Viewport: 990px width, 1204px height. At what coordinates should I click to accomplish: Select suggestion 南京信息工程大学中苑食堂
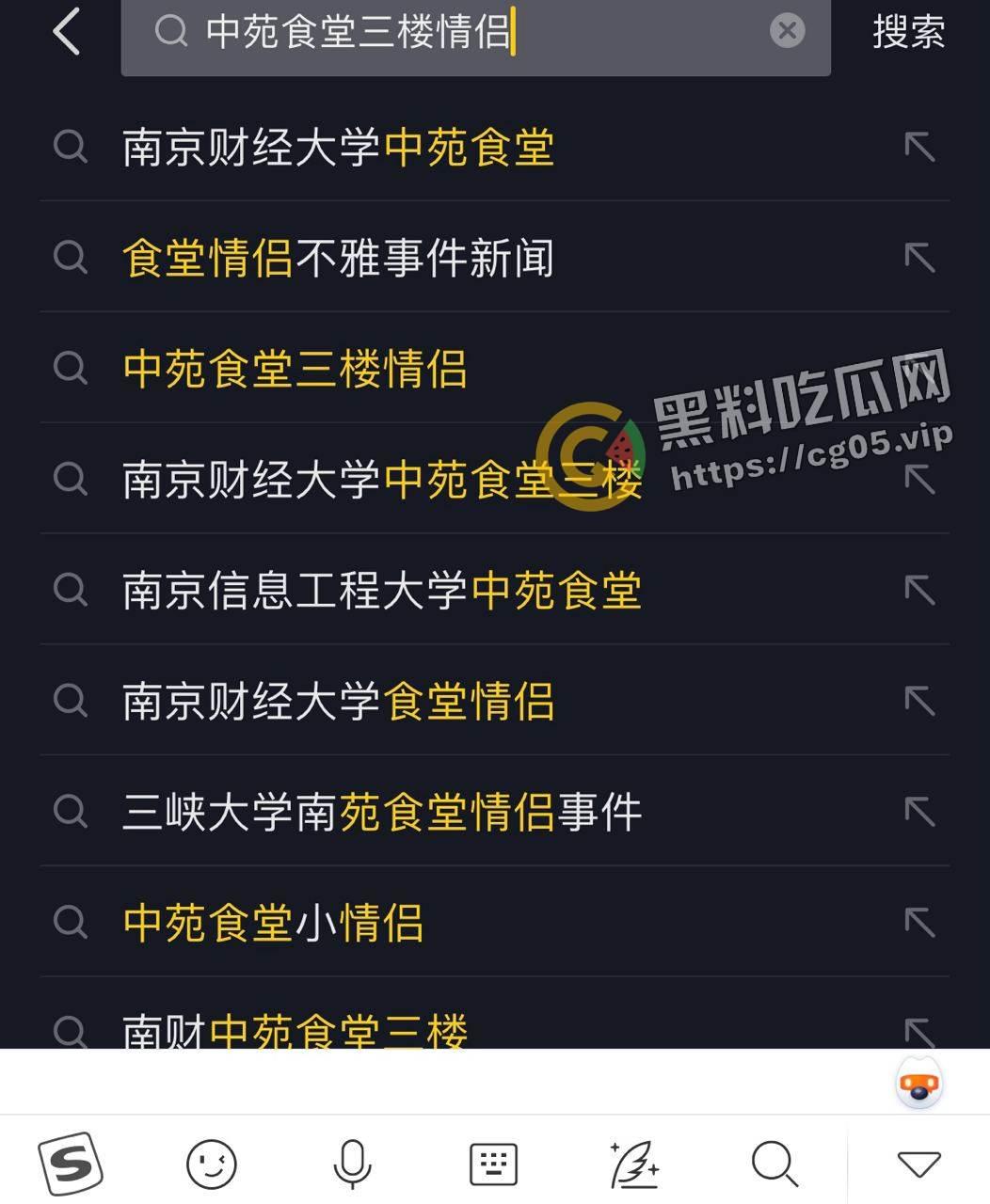386,591
